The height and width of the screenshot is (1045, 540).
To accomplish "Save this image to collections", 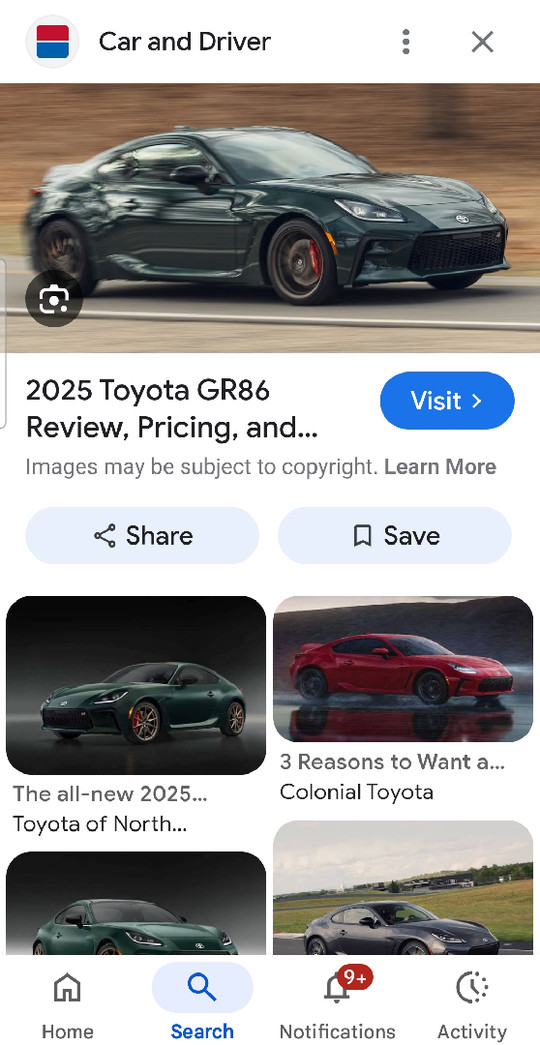I will 395,535.
